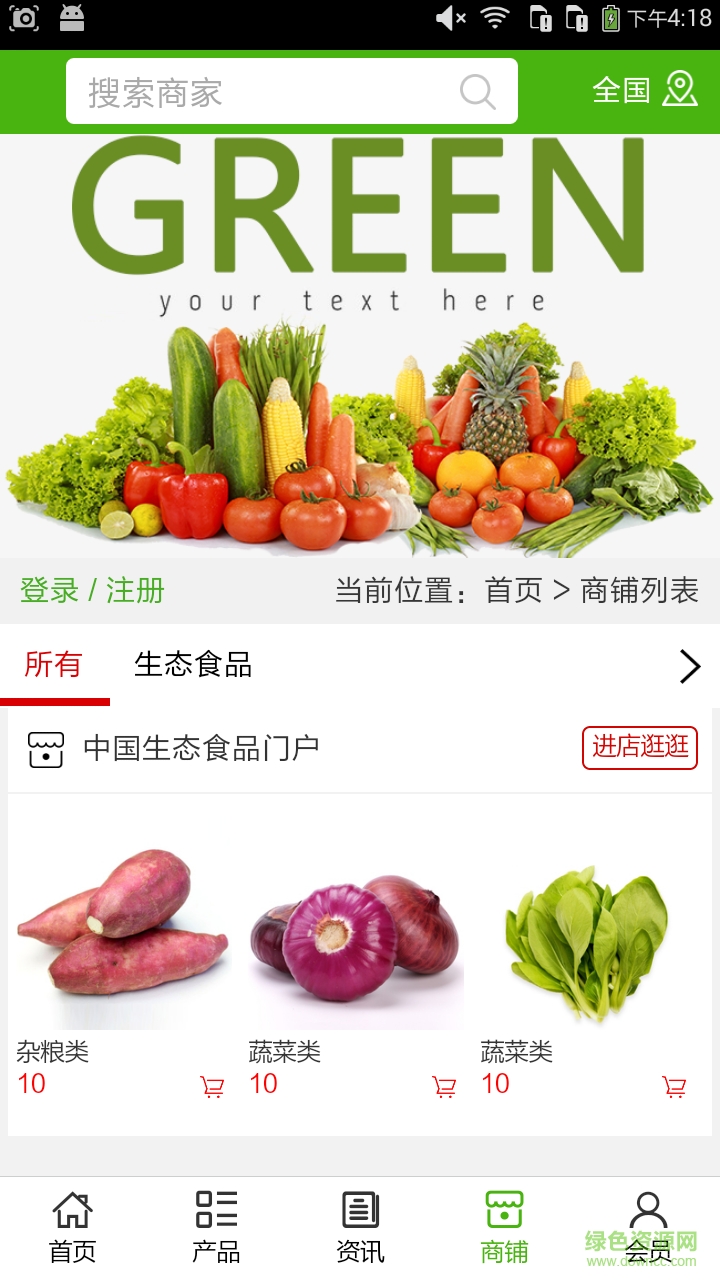Tap the 进店逛逛 button
720x1280 pixels.
(639, 747)
